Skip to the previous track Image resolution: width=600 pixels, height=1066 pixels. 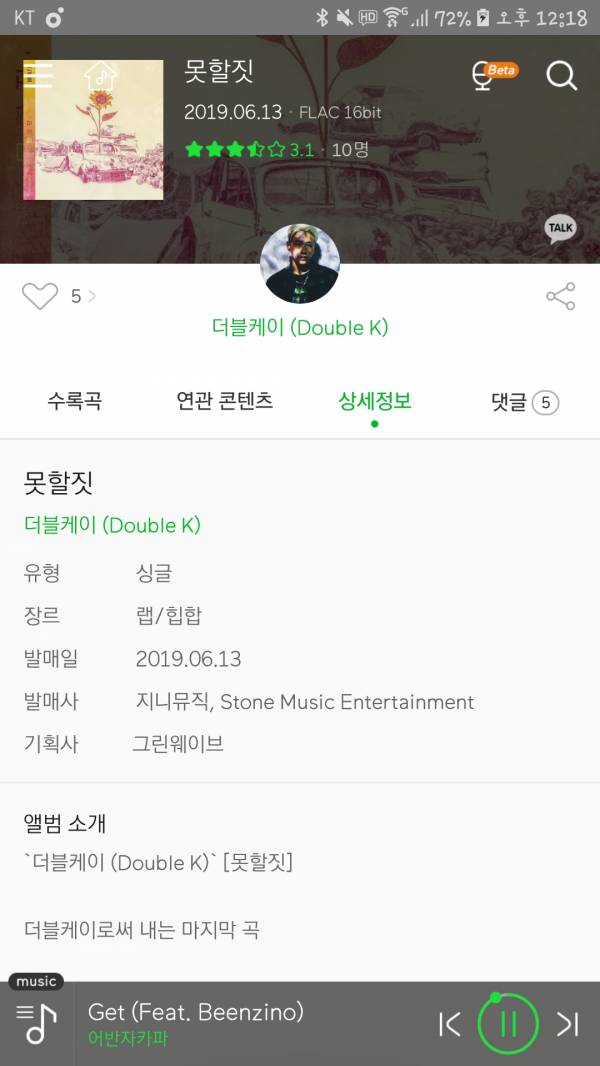pos(450,1024)
